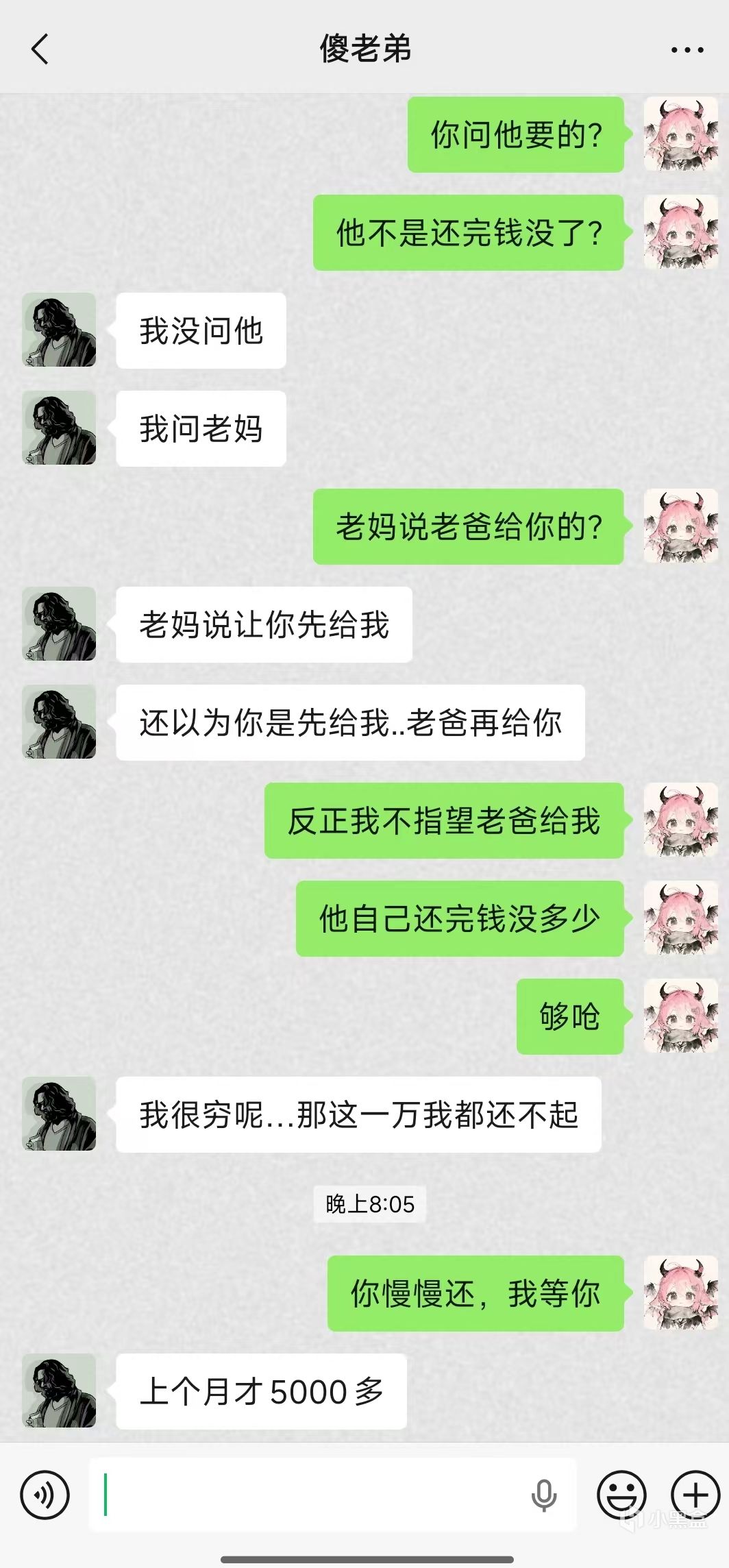The height and width of the screenshot is (1568, 729).
Task: Open the emoji sticker panel
Action: [621, 1495]
